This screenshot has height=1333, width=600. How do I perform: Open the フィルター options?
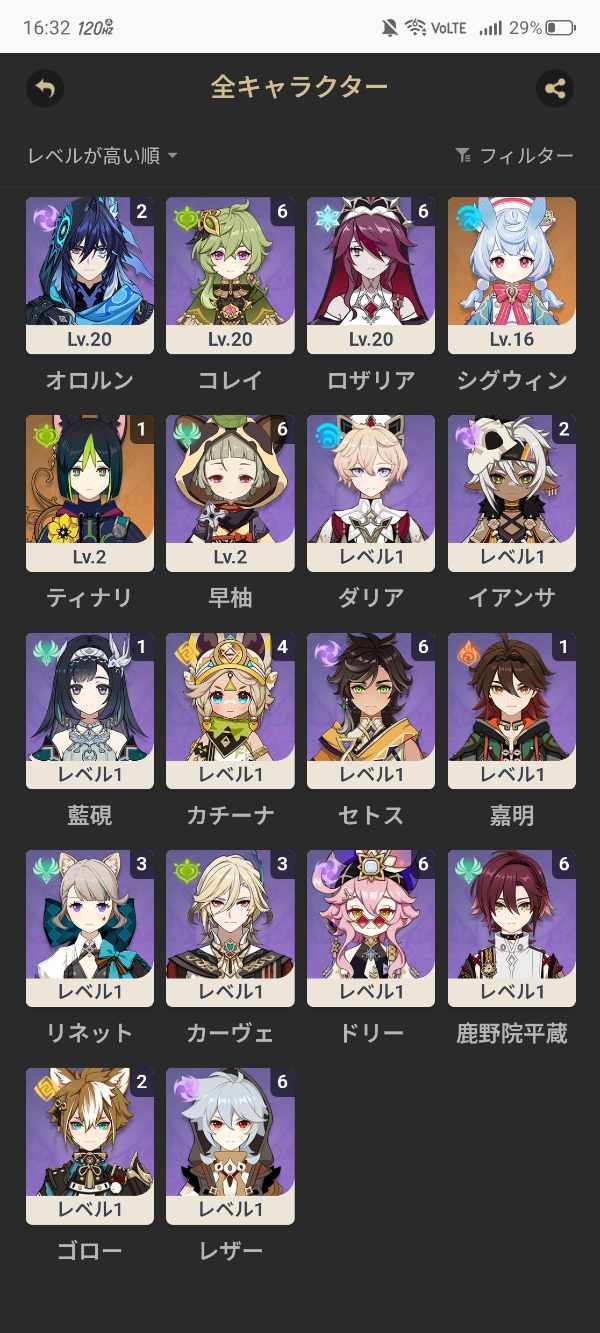pyautogui.click(x=514, y=156)
